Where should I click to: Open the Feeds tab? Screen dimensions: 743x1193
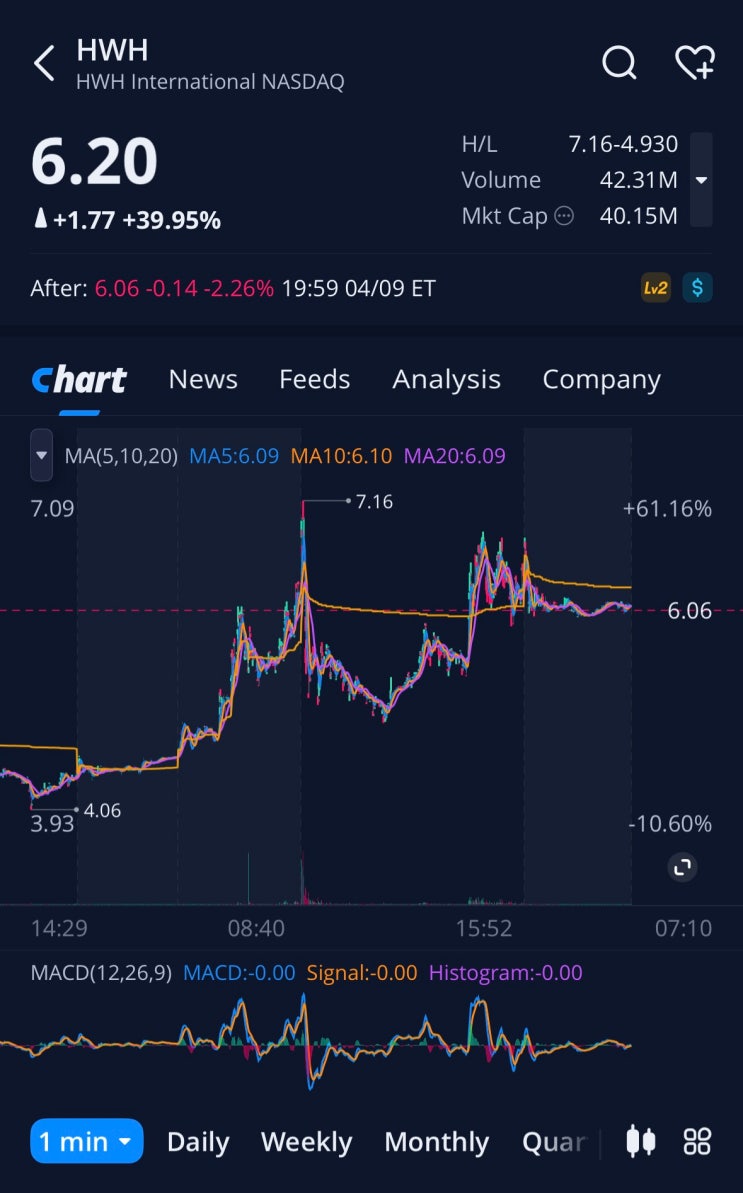315,378
